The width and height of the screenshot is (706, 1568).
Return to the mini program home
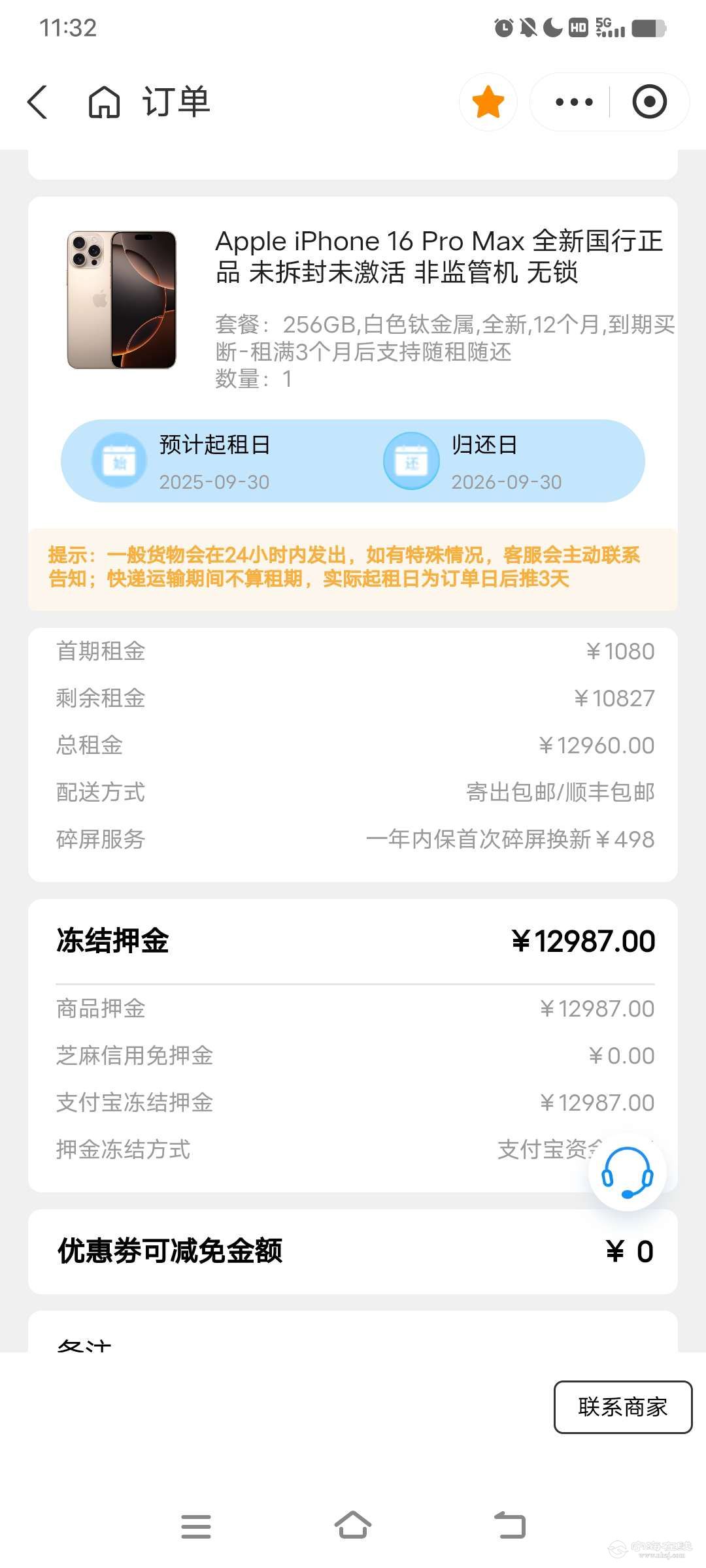click(x=105, y=102)
